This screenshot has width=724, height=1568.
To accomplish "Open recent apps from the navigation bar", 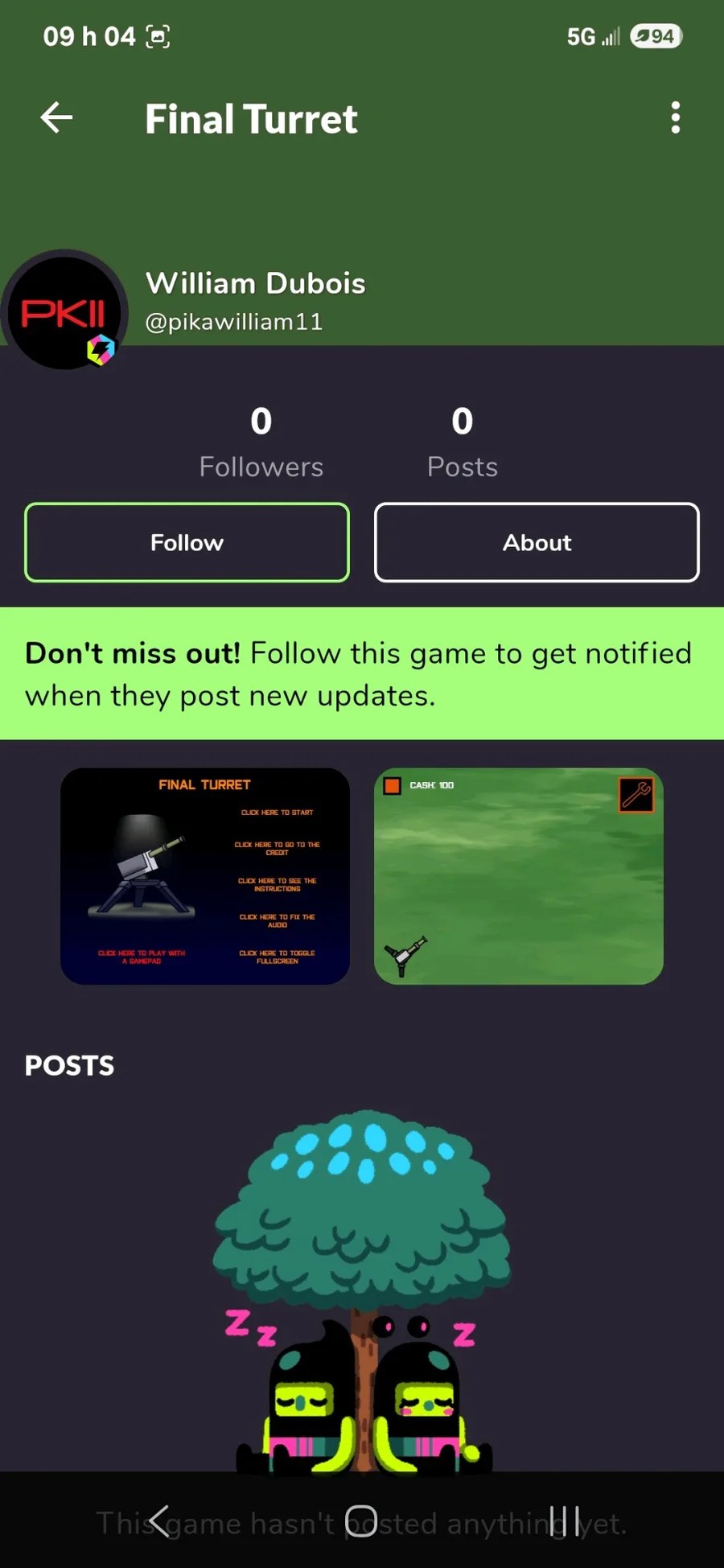I will 565,1521.
